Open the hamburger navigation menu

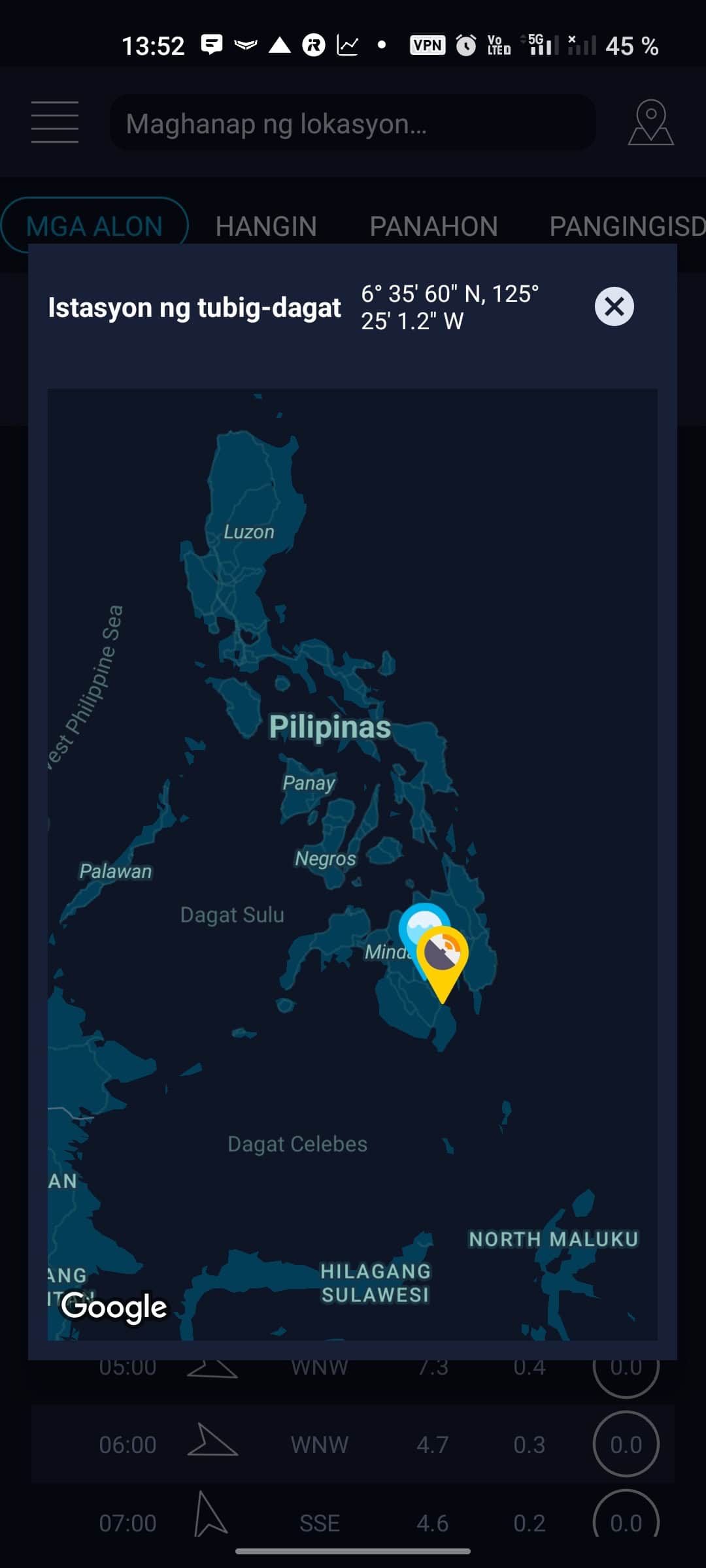pyautogui.click(x=54, y=122)
